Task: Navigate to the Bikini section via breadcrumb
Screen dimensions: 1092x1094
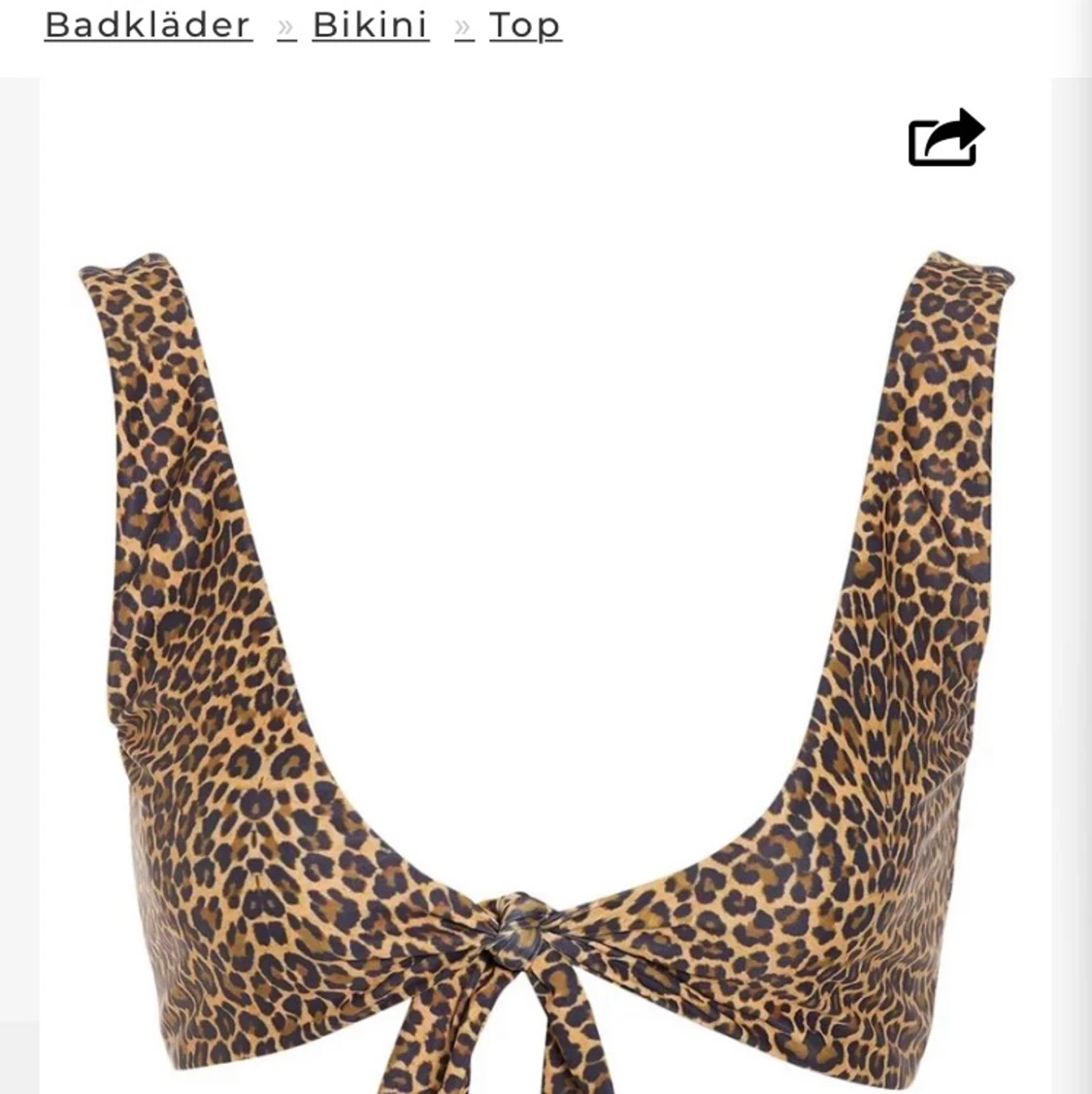Action: tap(369, 25)
